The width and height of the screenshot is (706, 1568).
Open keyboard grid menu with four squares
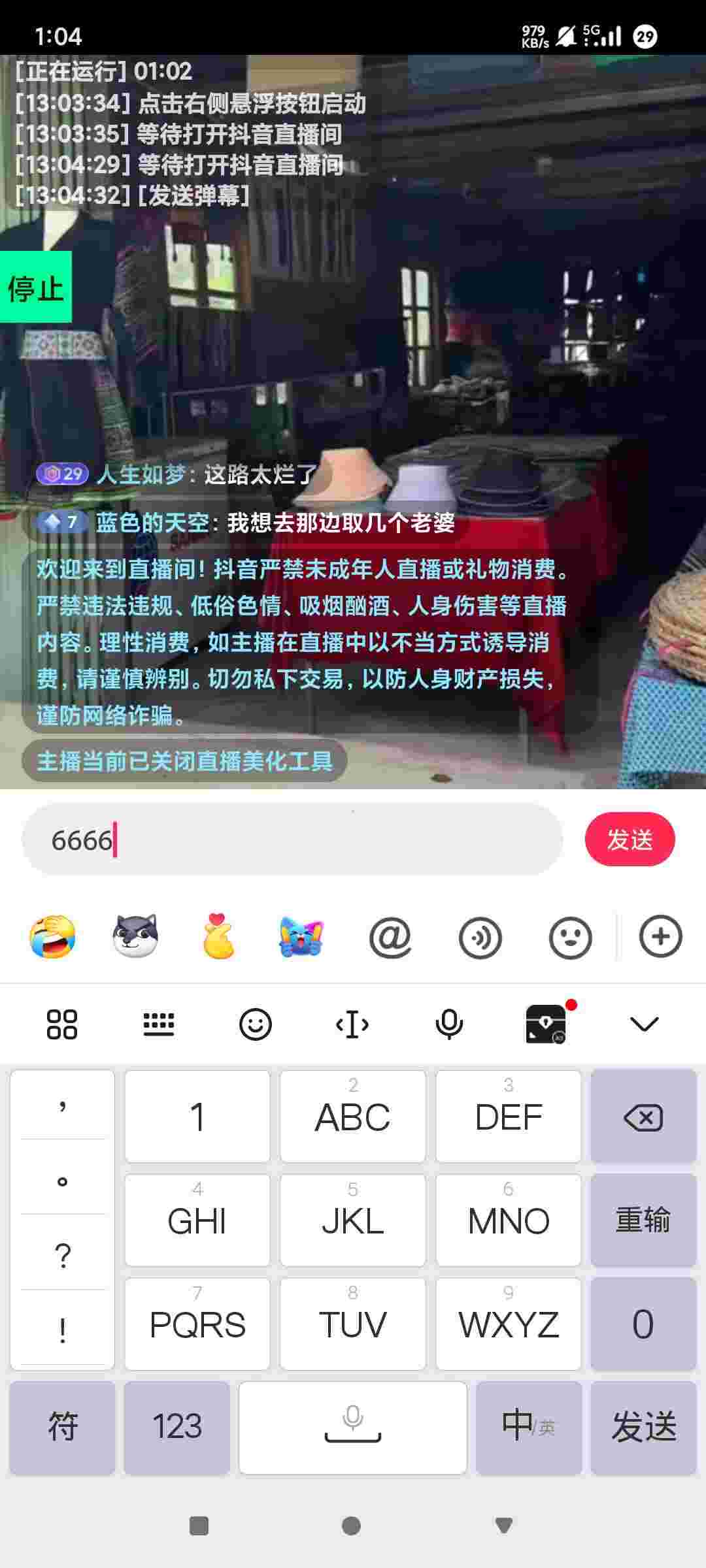point(62,1024)
